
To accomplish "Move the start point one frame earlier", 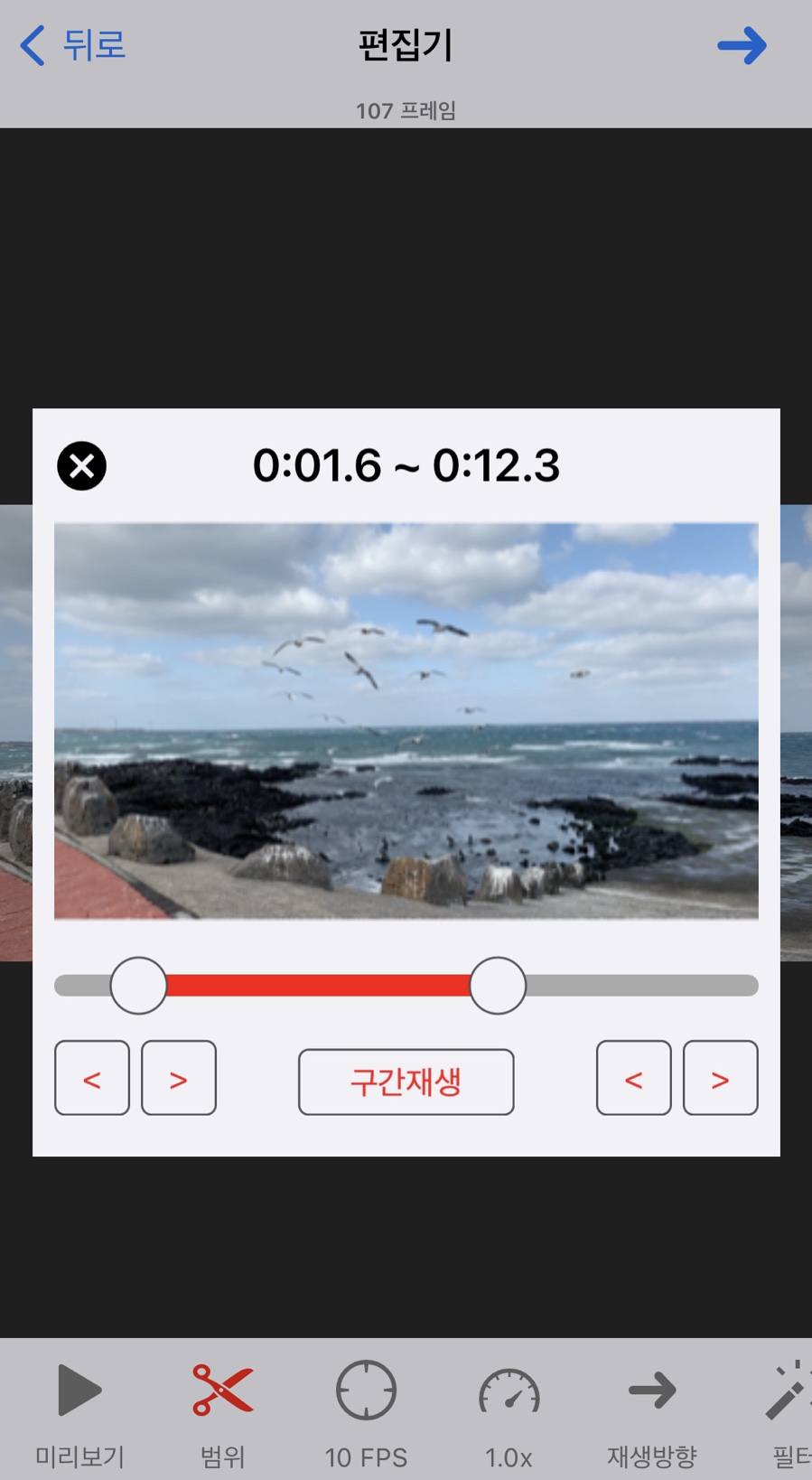I will (92, 1078).
